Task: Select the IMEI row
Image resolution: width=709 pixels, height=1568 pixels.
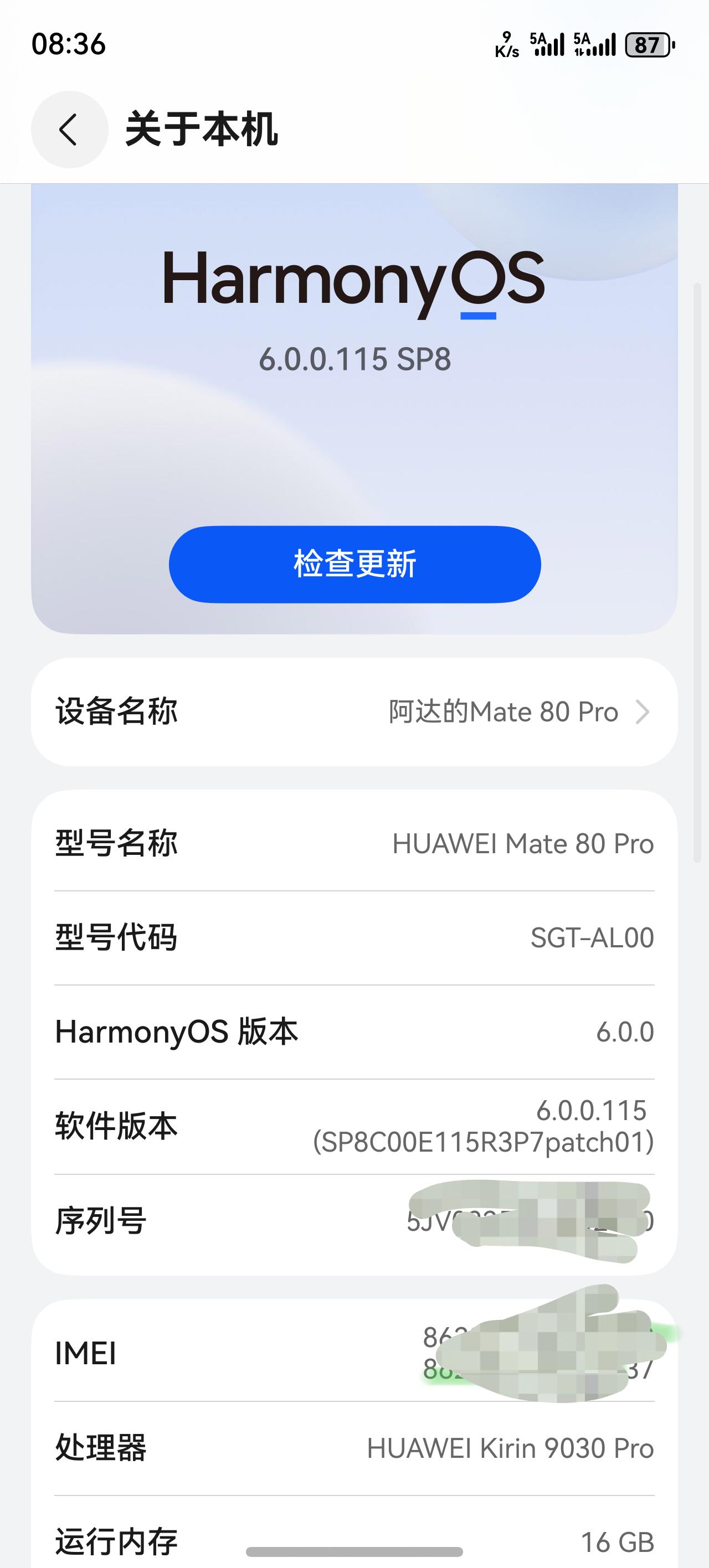Action: click(x=353, y=1354)
